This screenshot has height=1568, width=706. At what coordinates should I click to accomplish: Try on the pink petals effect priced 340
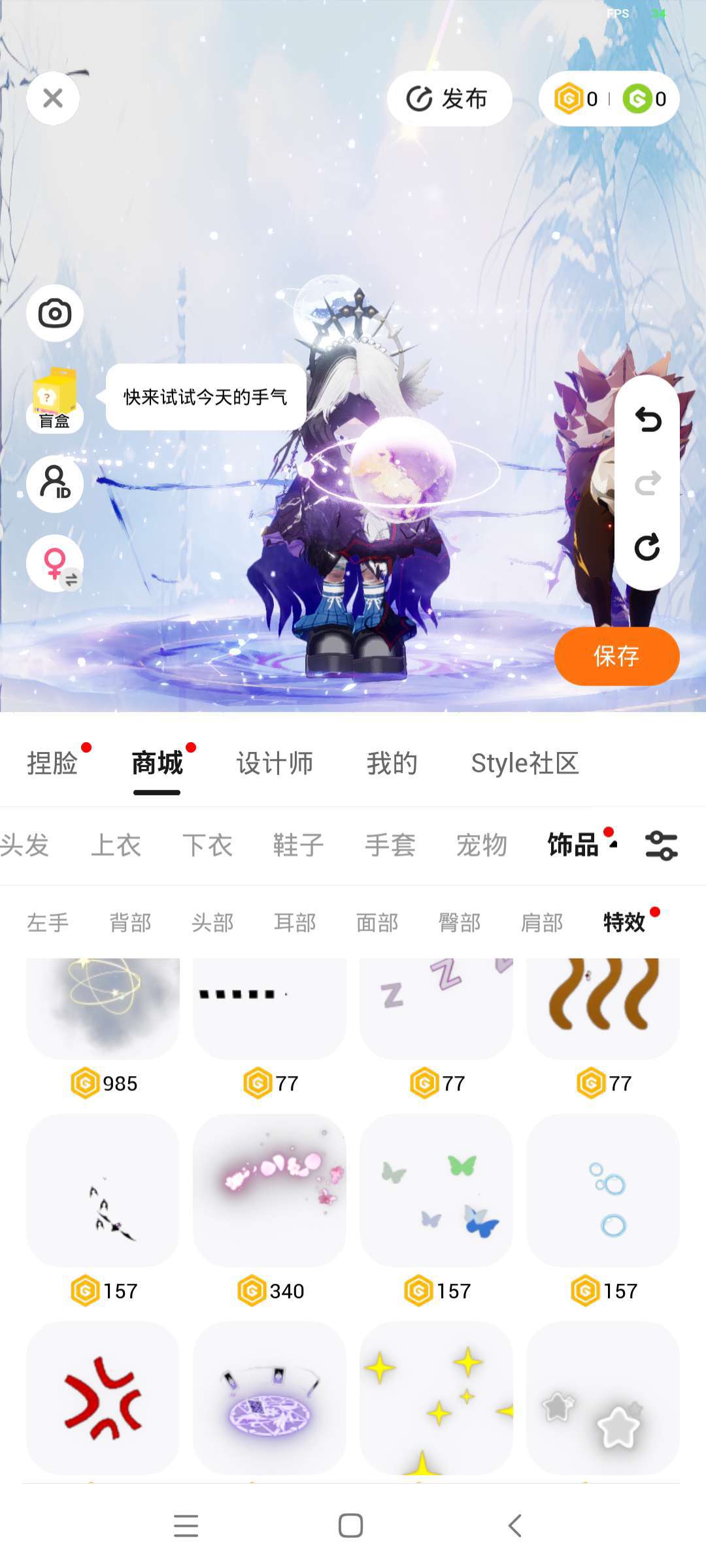269,1190
